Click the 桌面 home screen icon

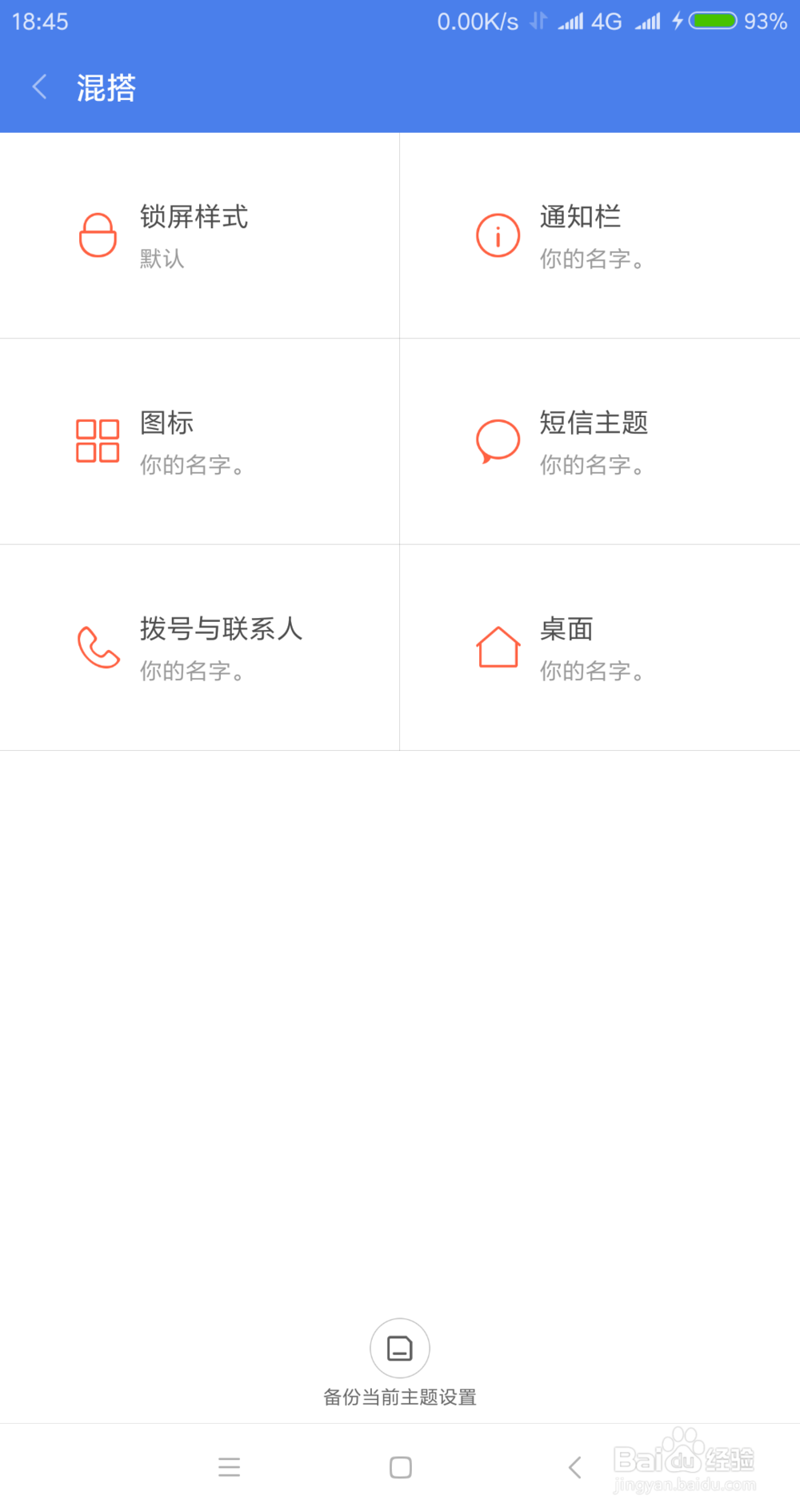tap(498, 647)
